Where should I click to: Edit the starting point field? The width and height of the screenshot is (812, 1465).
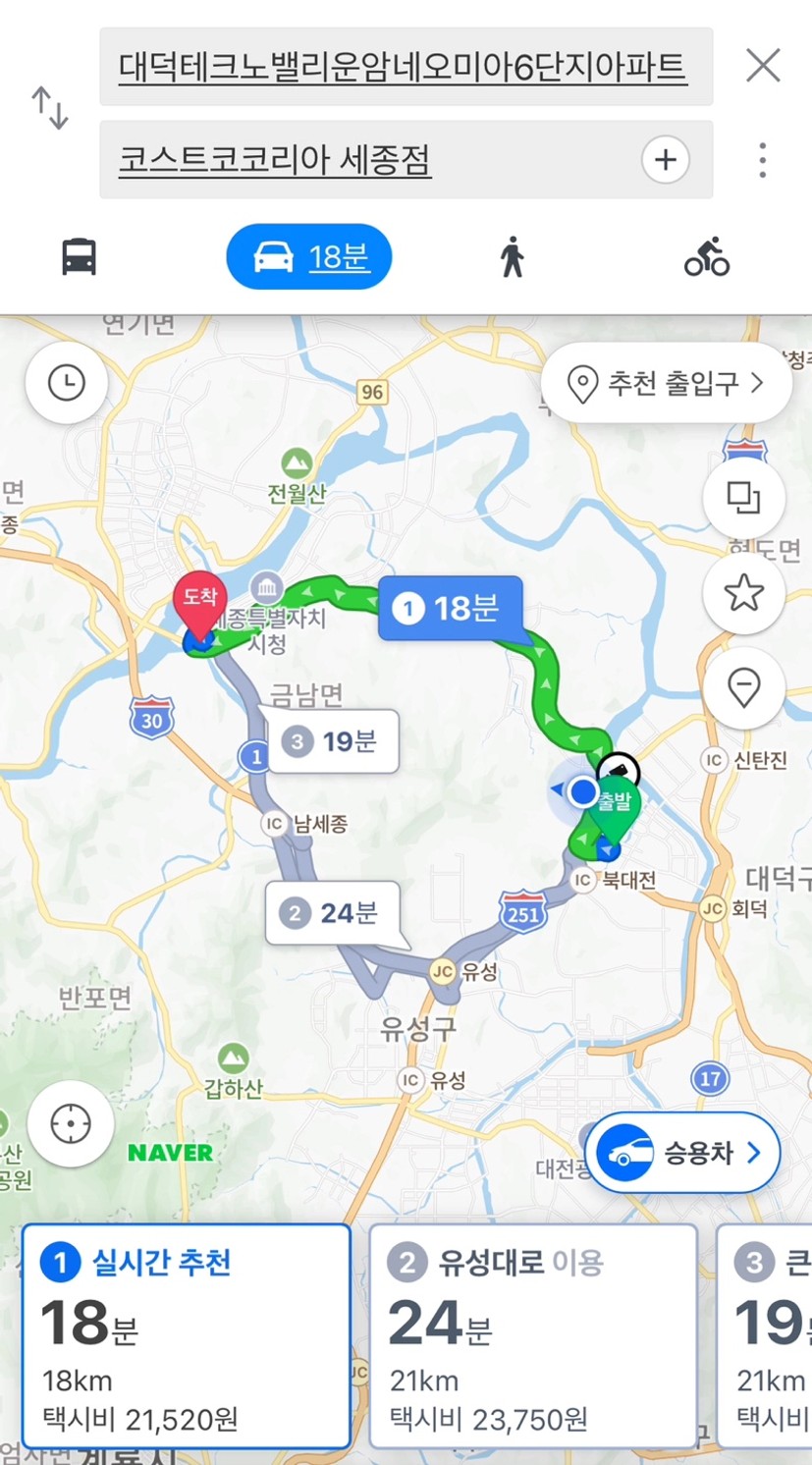(x=403, y=67)
